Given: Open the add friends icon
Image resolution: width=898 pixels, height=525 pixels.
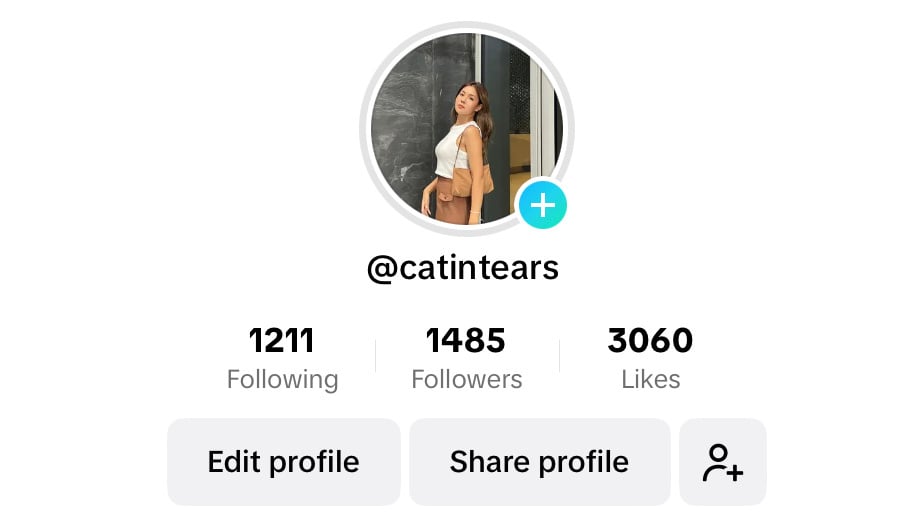Looking at the screenshot, I should 722,462.
